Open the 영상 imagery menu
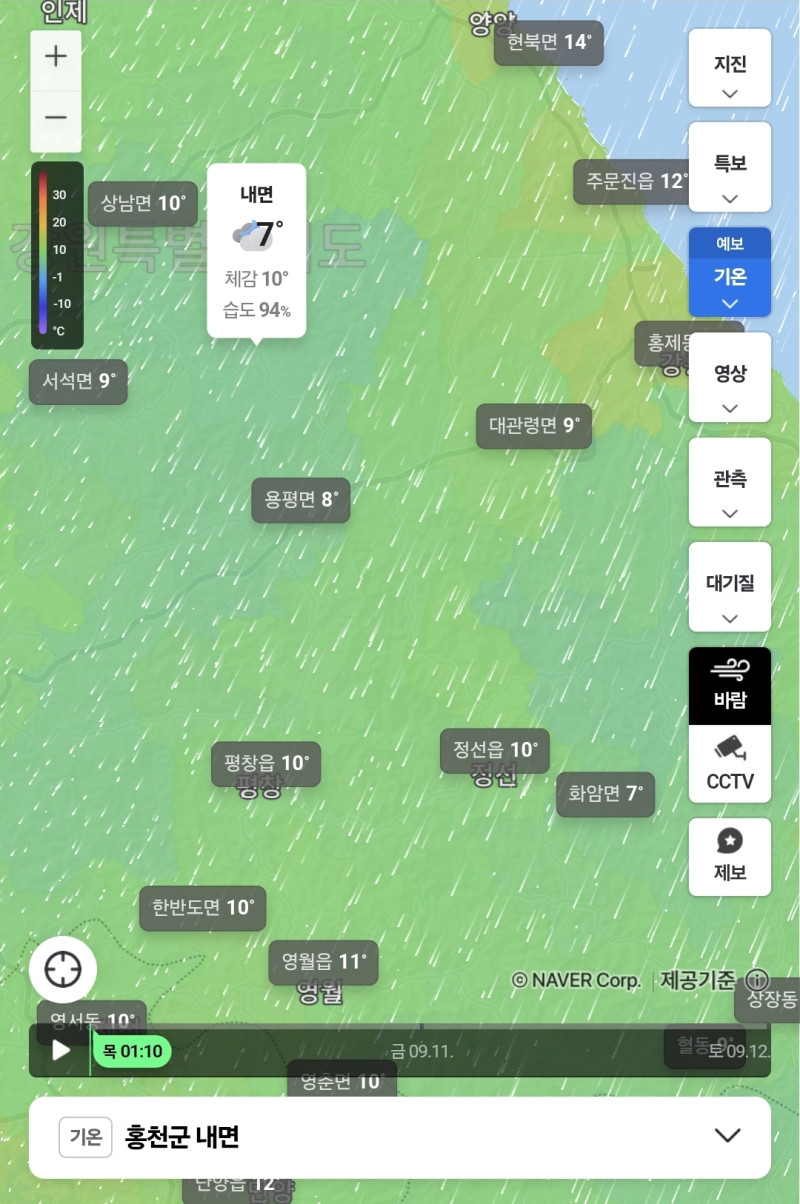 730,377
